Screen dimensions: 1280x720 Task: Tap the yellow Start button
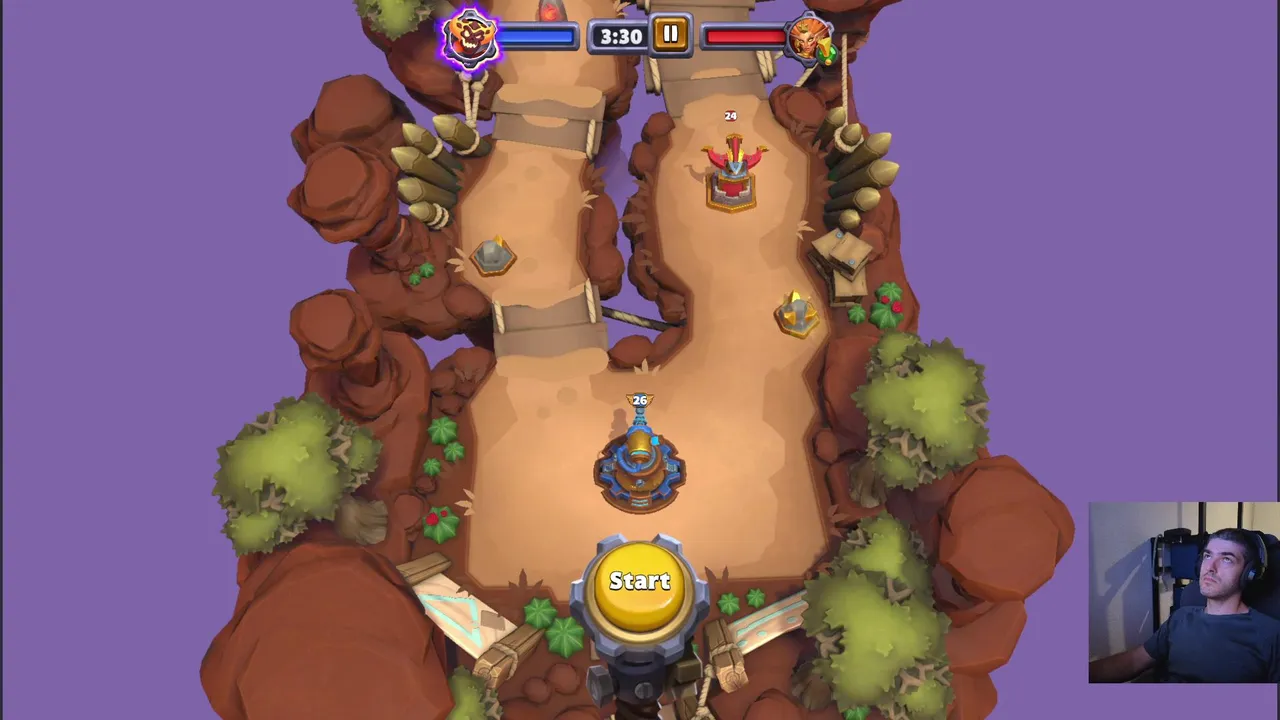point(639,582)
